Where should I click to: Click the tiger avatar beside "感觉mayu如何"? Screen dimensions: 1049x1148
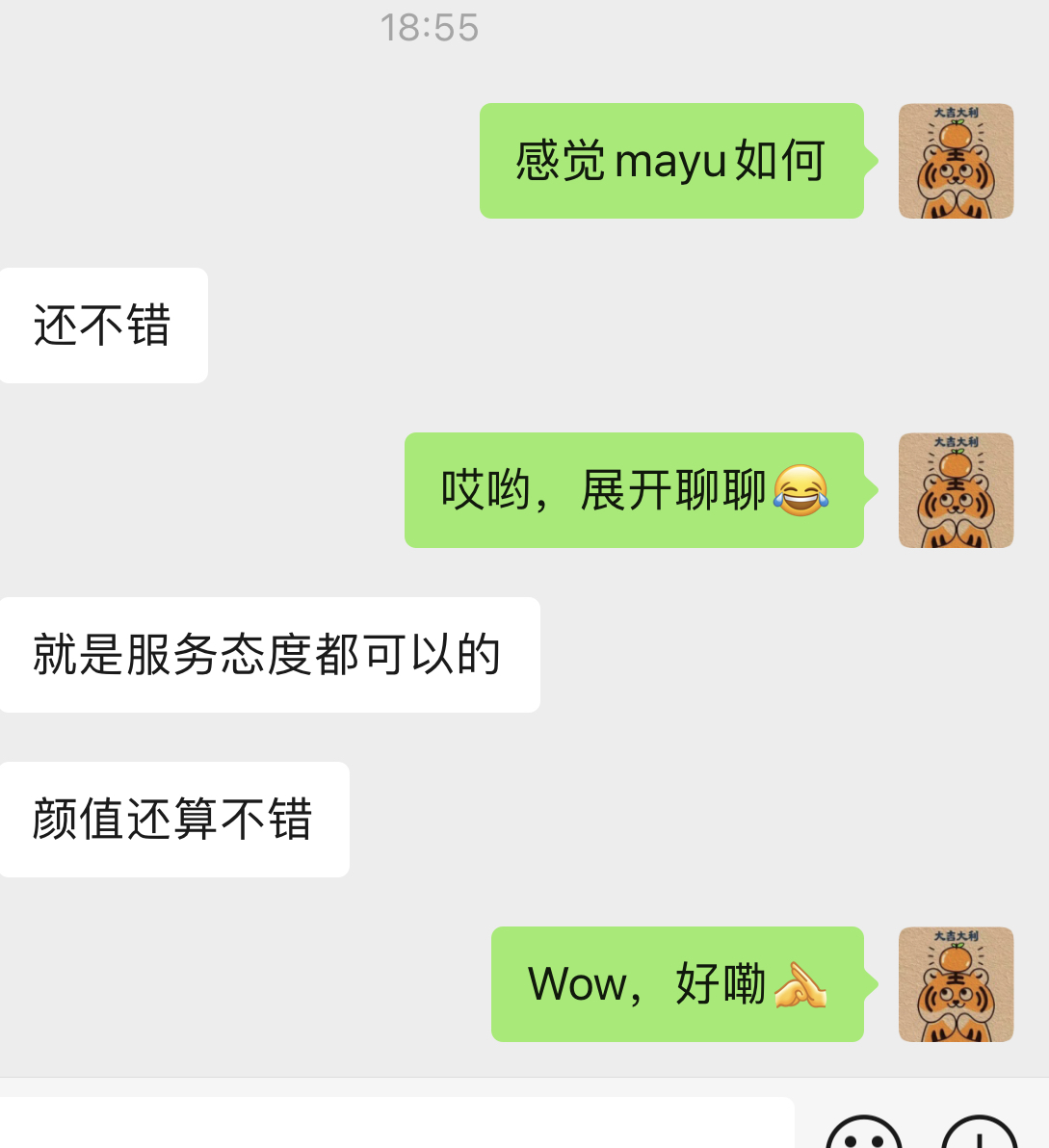click(x=956, y=160)
